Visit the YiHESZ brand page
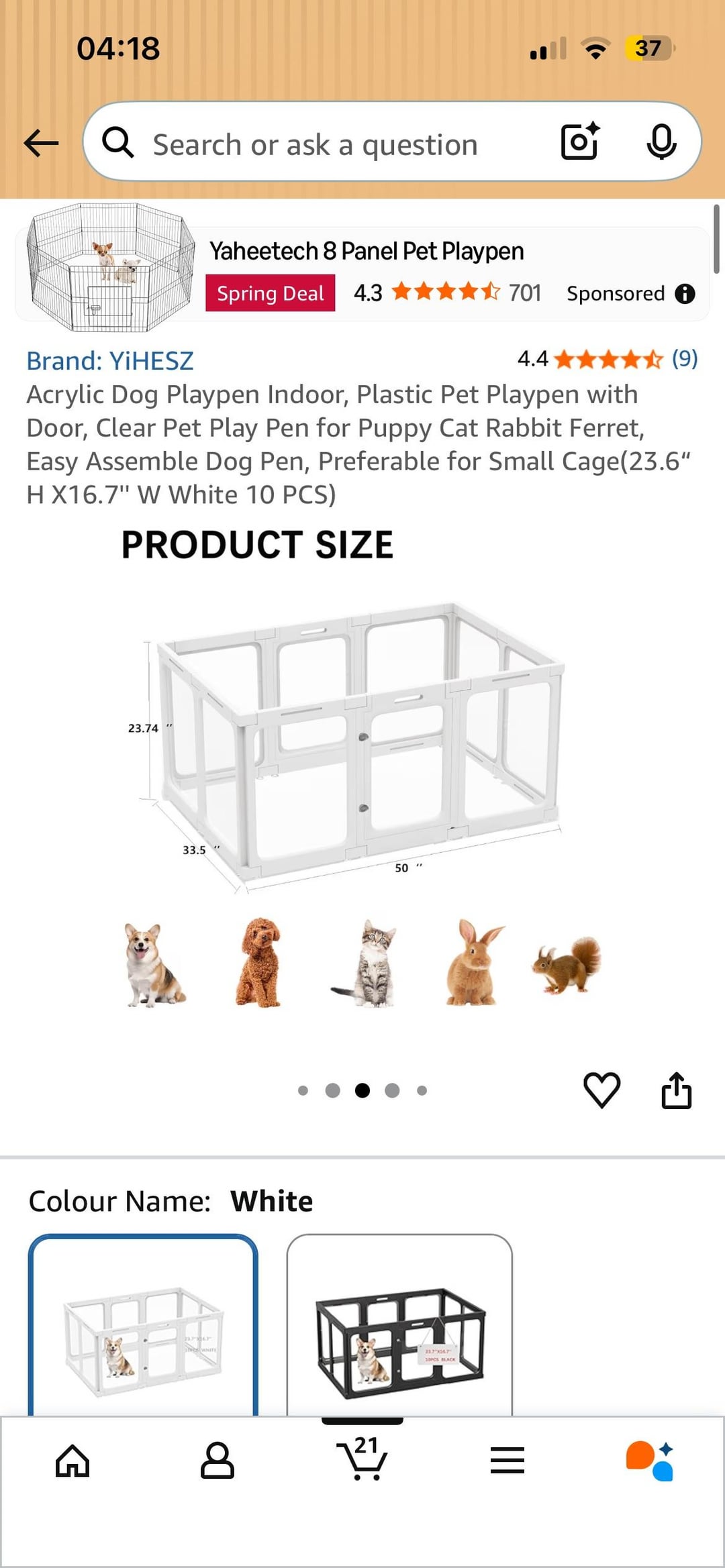Screen dimensions: 725x1568 [110, 361]
